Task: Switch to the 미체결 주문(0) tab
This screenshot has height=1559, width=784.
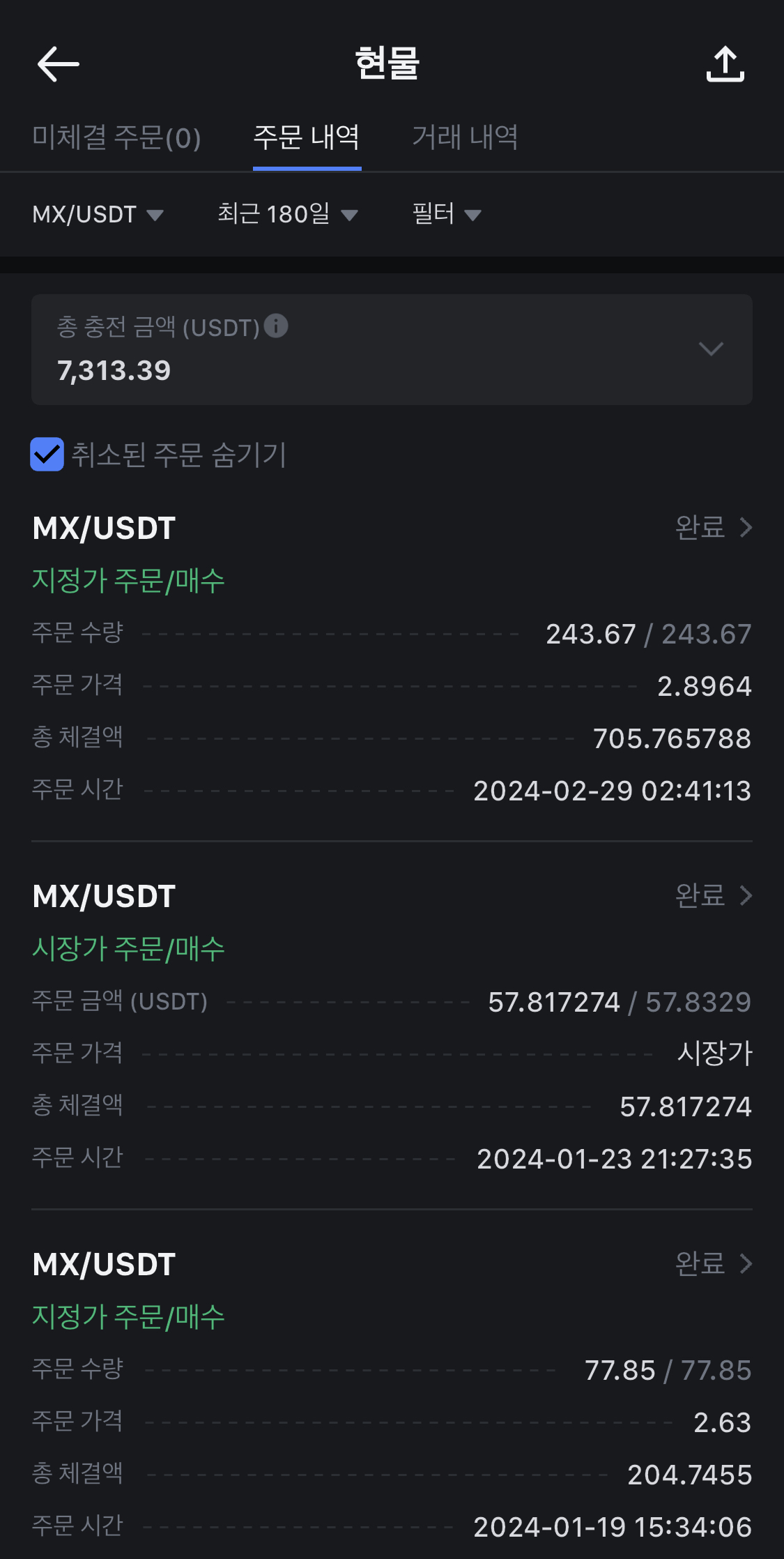Action: (117, 137)
